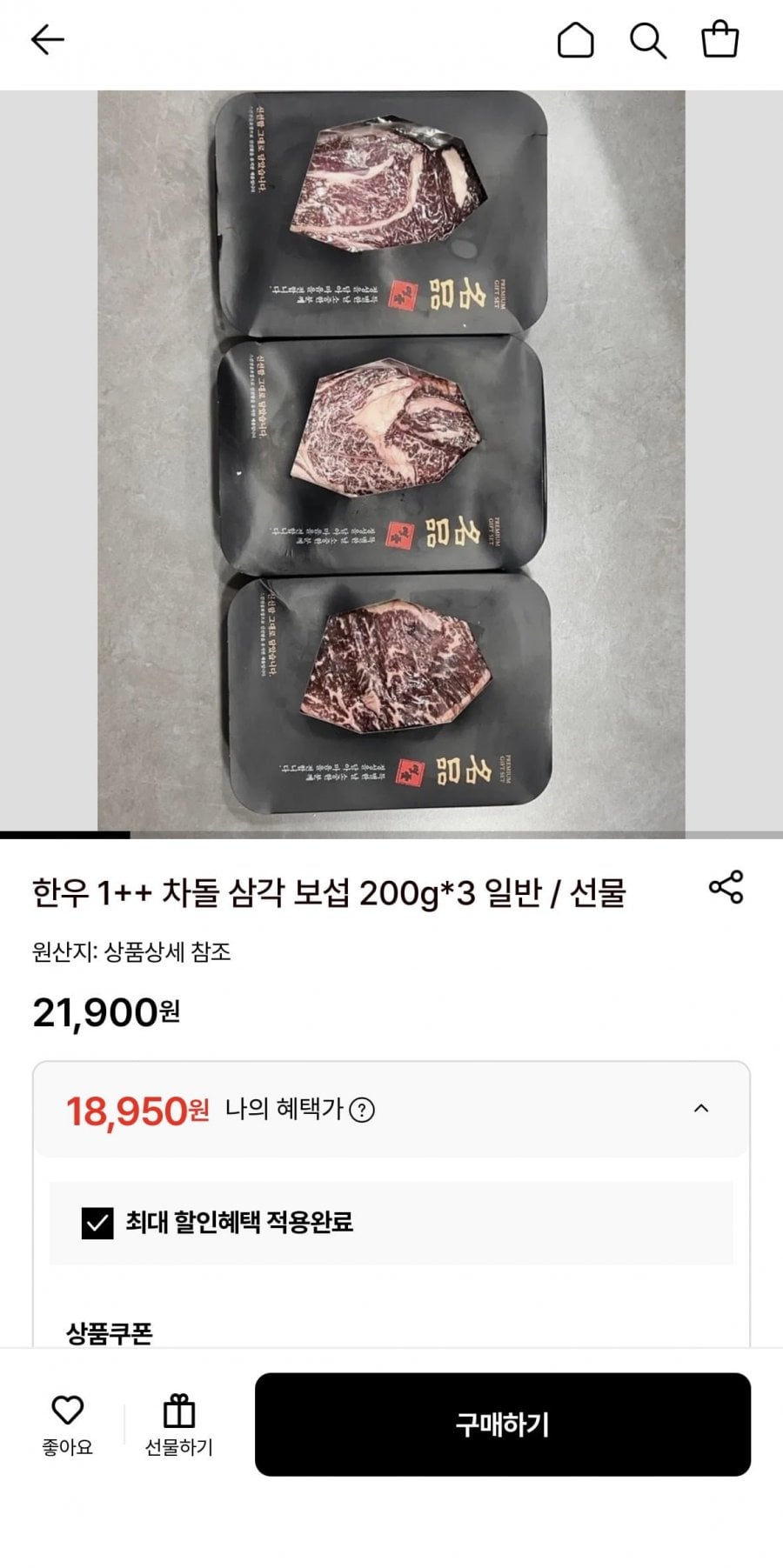
Task: Open the home icon
Action: [x=575, y=40]
